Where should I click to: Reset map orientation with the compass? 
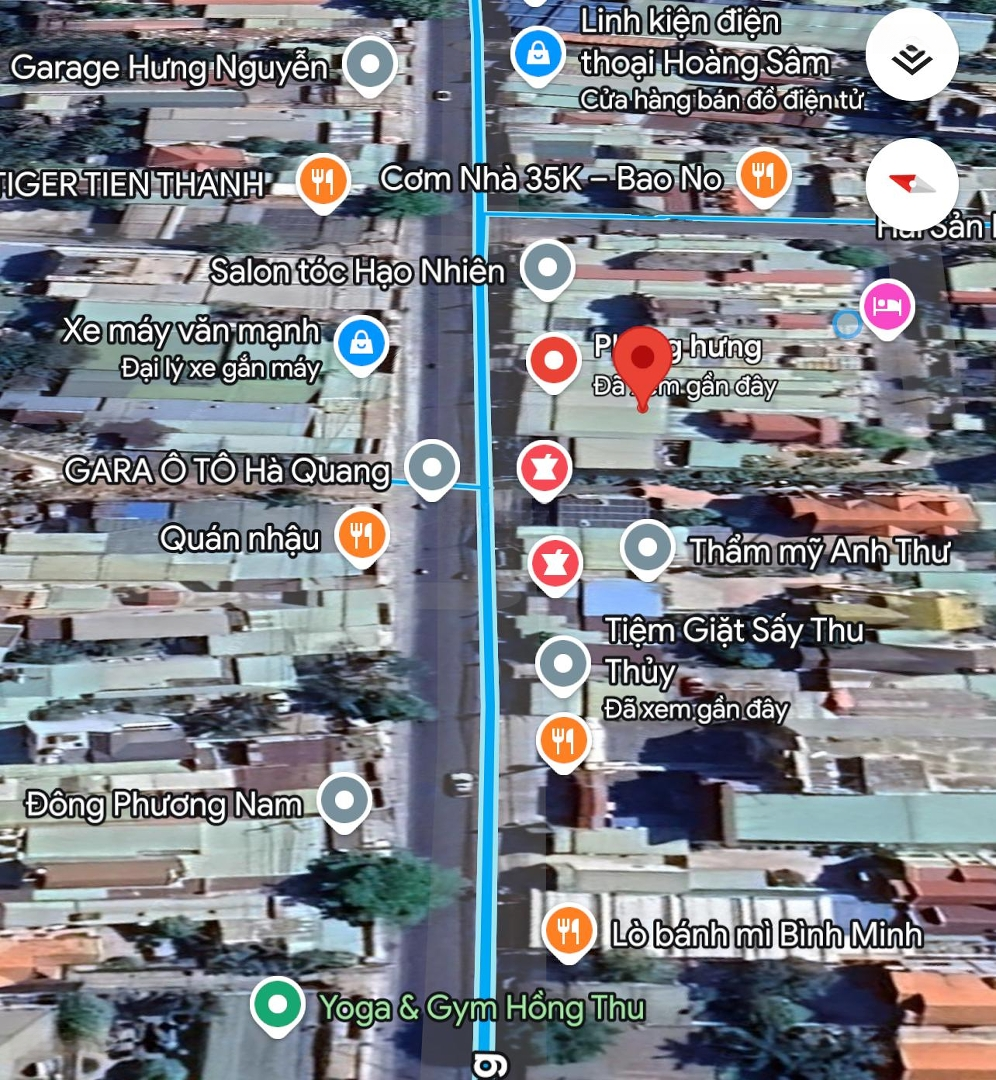click(x=912, y=184)
